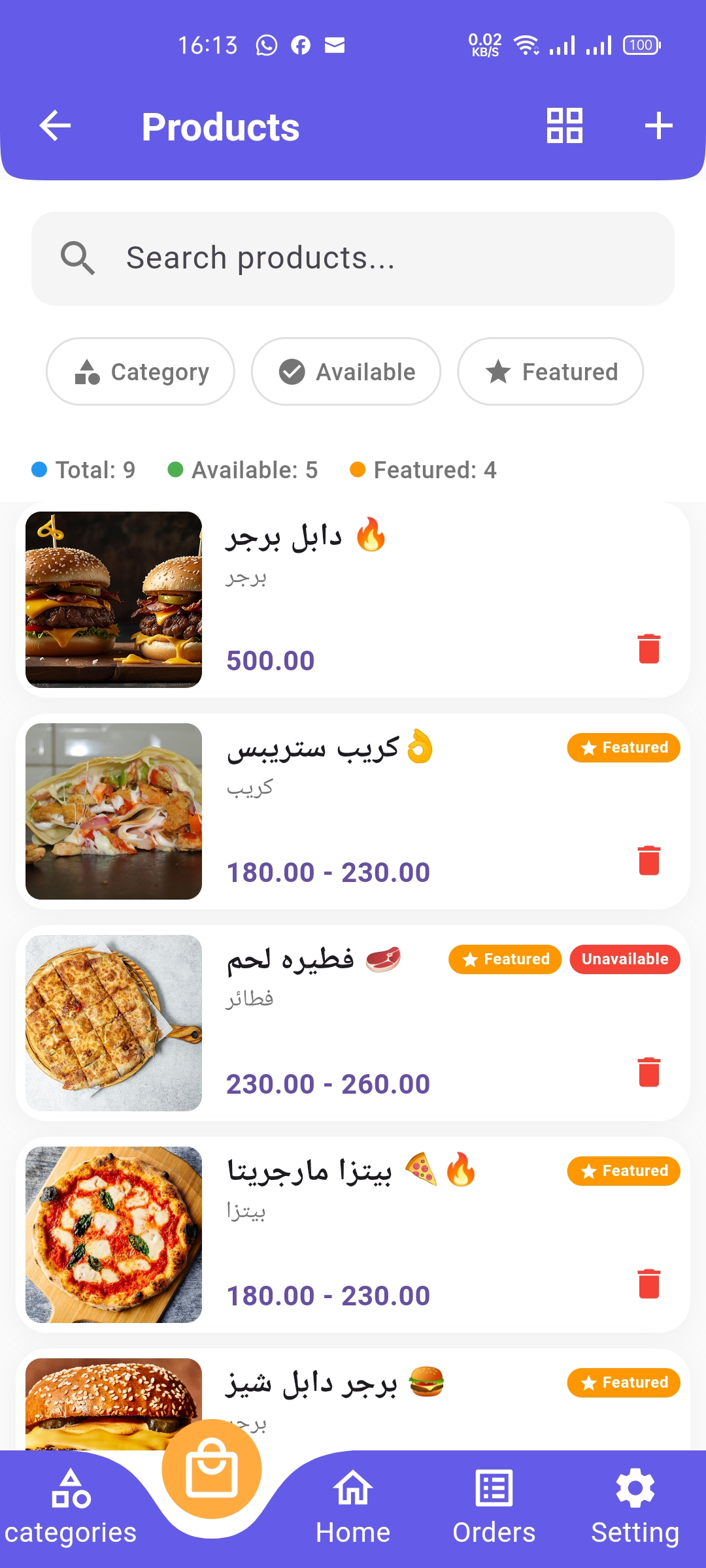Image resolution: width=706 pixels, height=1568 pixels.
Task: Open the grid view layout icon
Action: coord(563,125)
